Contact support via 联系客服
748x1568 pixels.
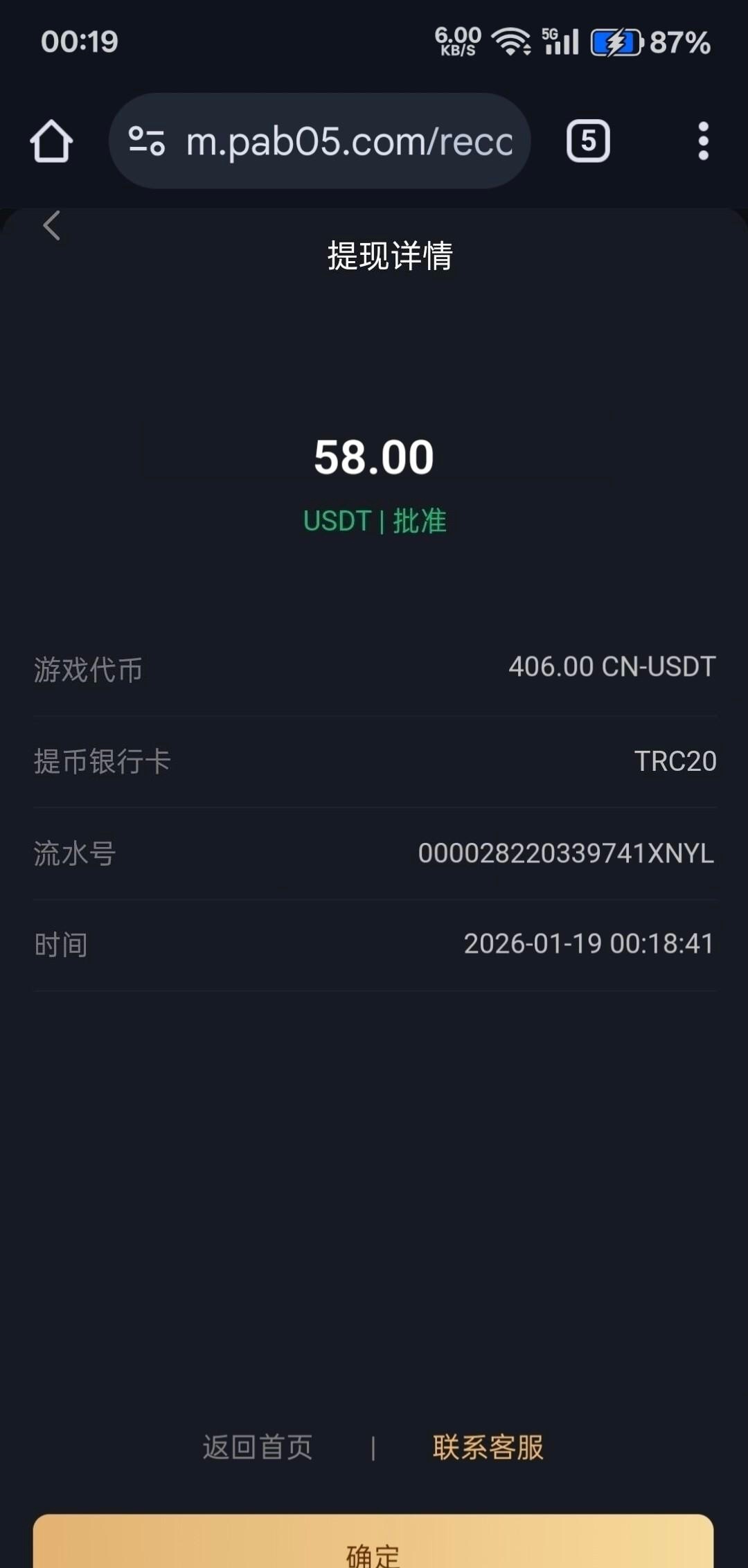click(x=488, y=1447)
